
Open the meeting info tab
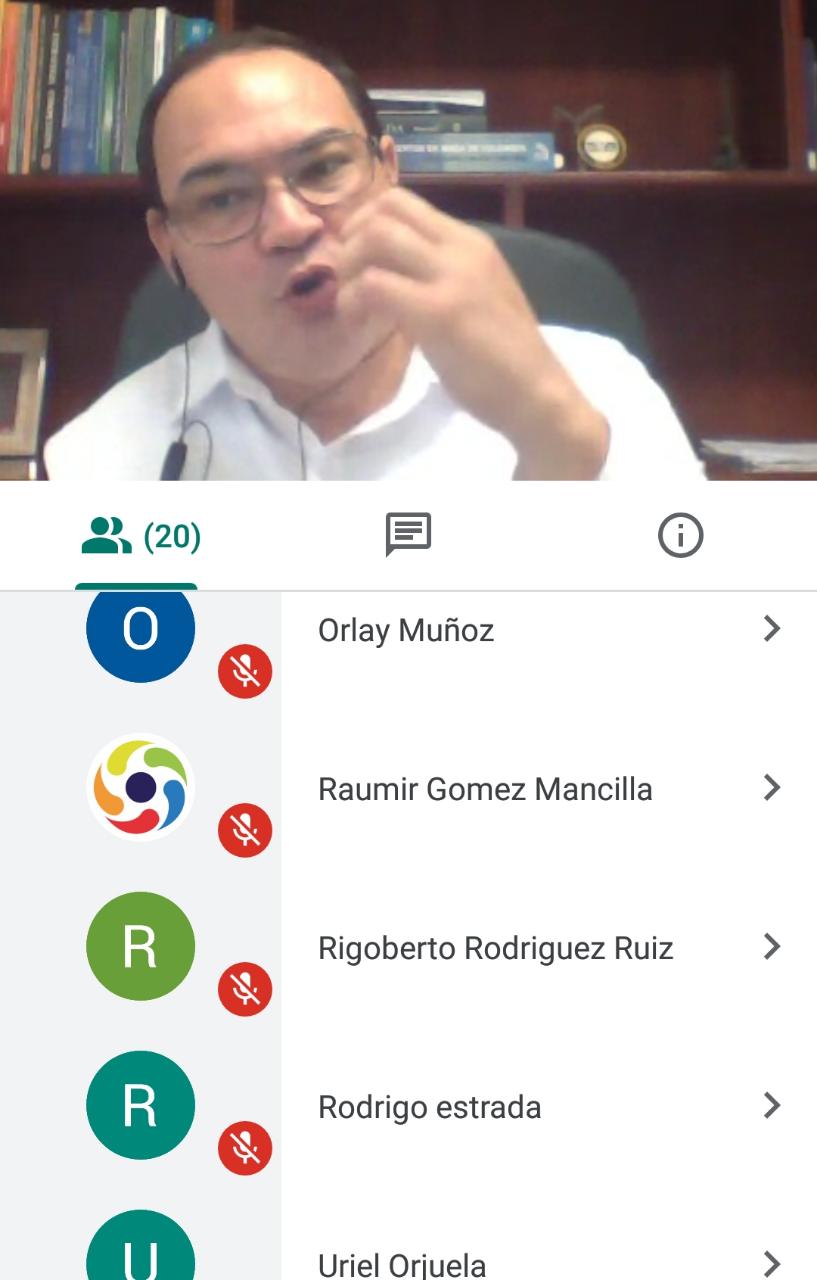[x=680, y=537]
